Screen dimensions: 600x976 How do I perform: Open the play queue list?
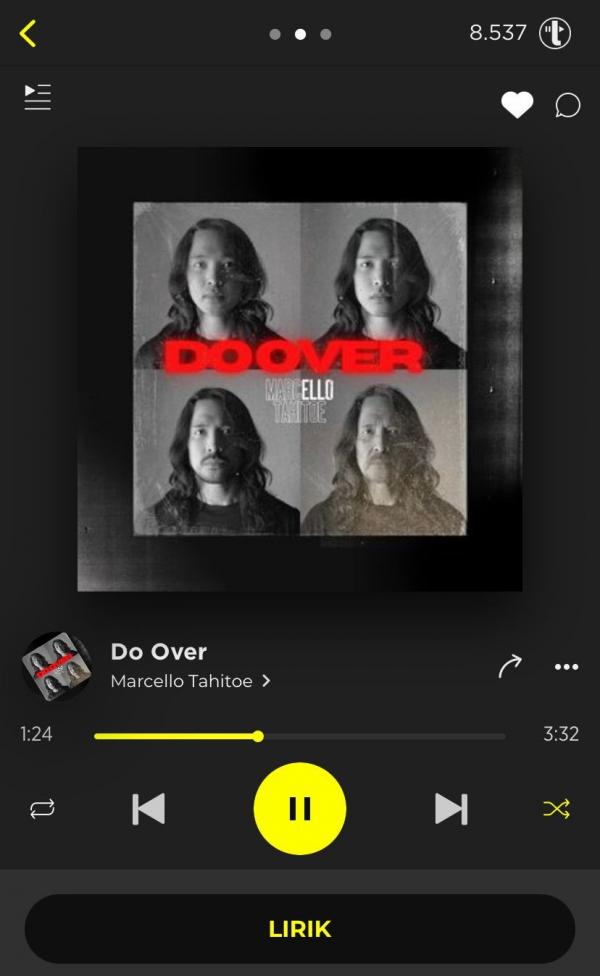tap(38, 97)
